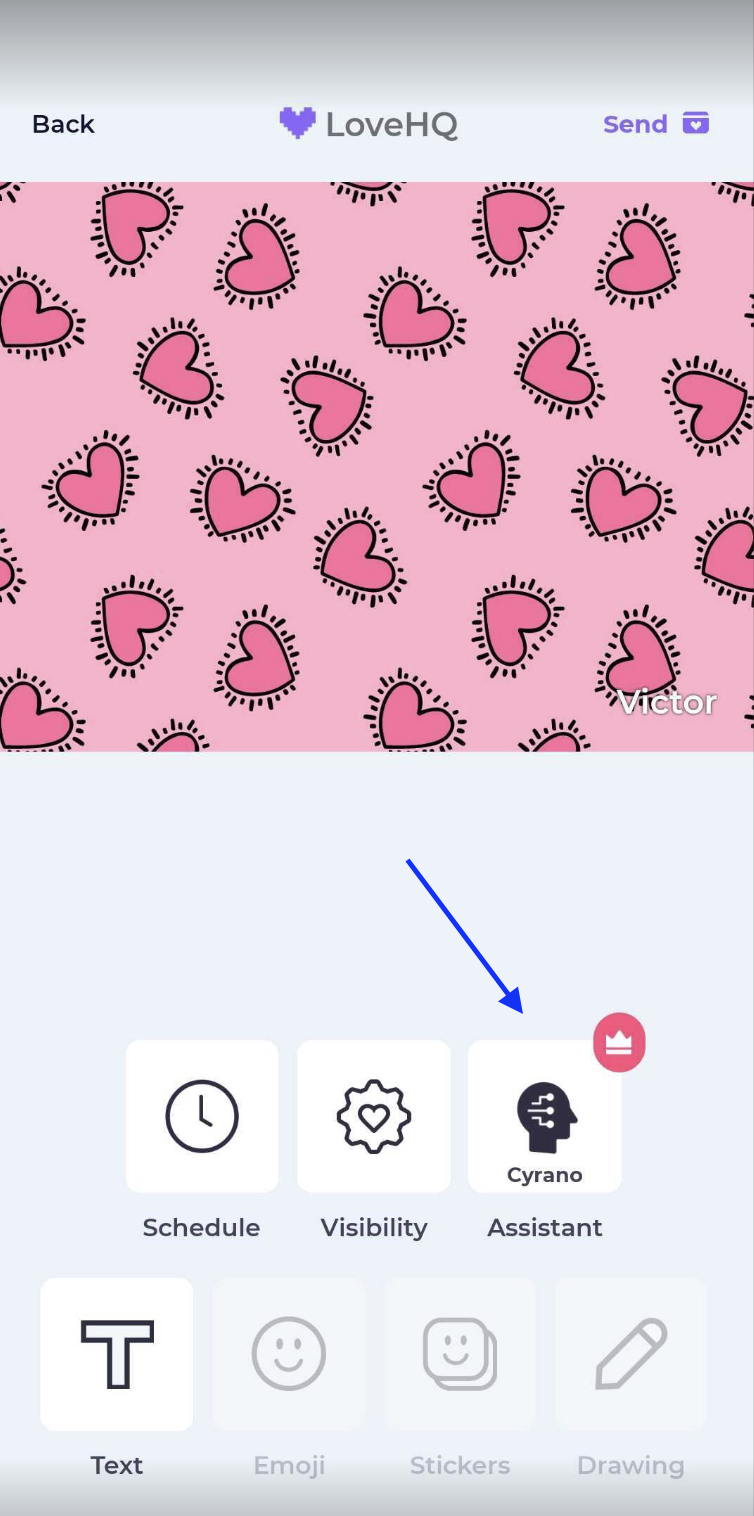The height and width of the screenshot is (1516, 754).
Task: Open Visibility settings
Action: pyautogui.click(x=374, y=1116)
